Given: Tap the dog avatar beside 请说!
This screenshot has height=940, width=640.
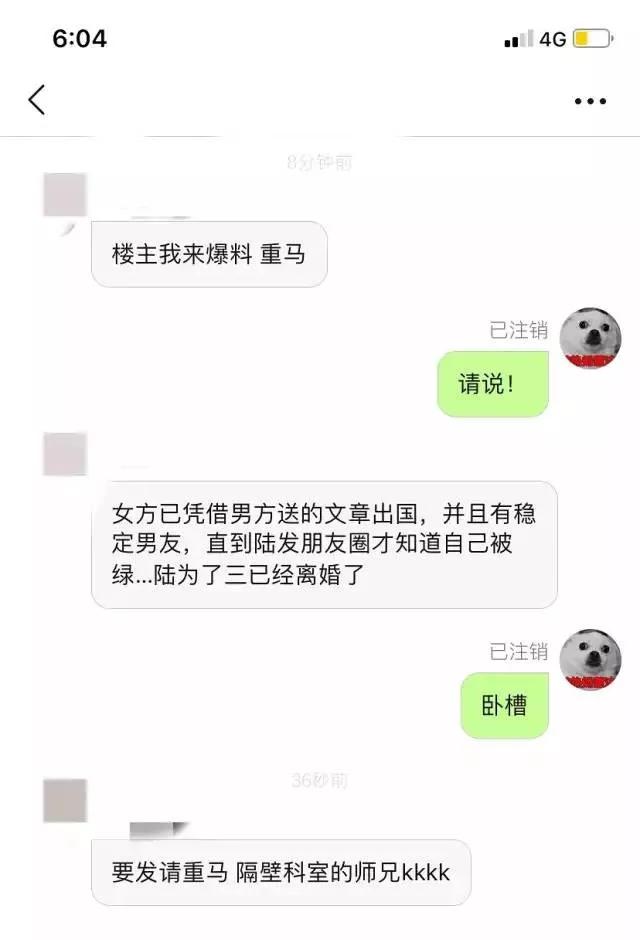Looking at the screenshot, I should point(590,338).
